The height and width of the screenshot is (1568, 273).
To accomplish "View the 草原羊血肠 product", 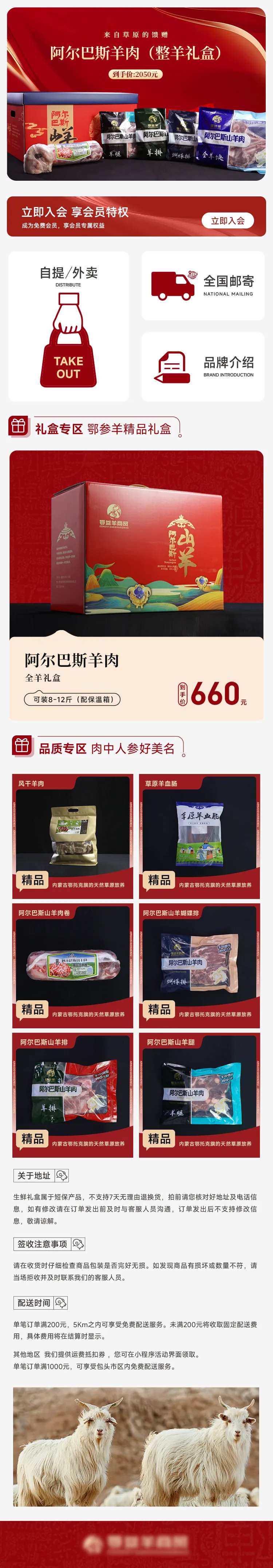I will pos(199,836).
